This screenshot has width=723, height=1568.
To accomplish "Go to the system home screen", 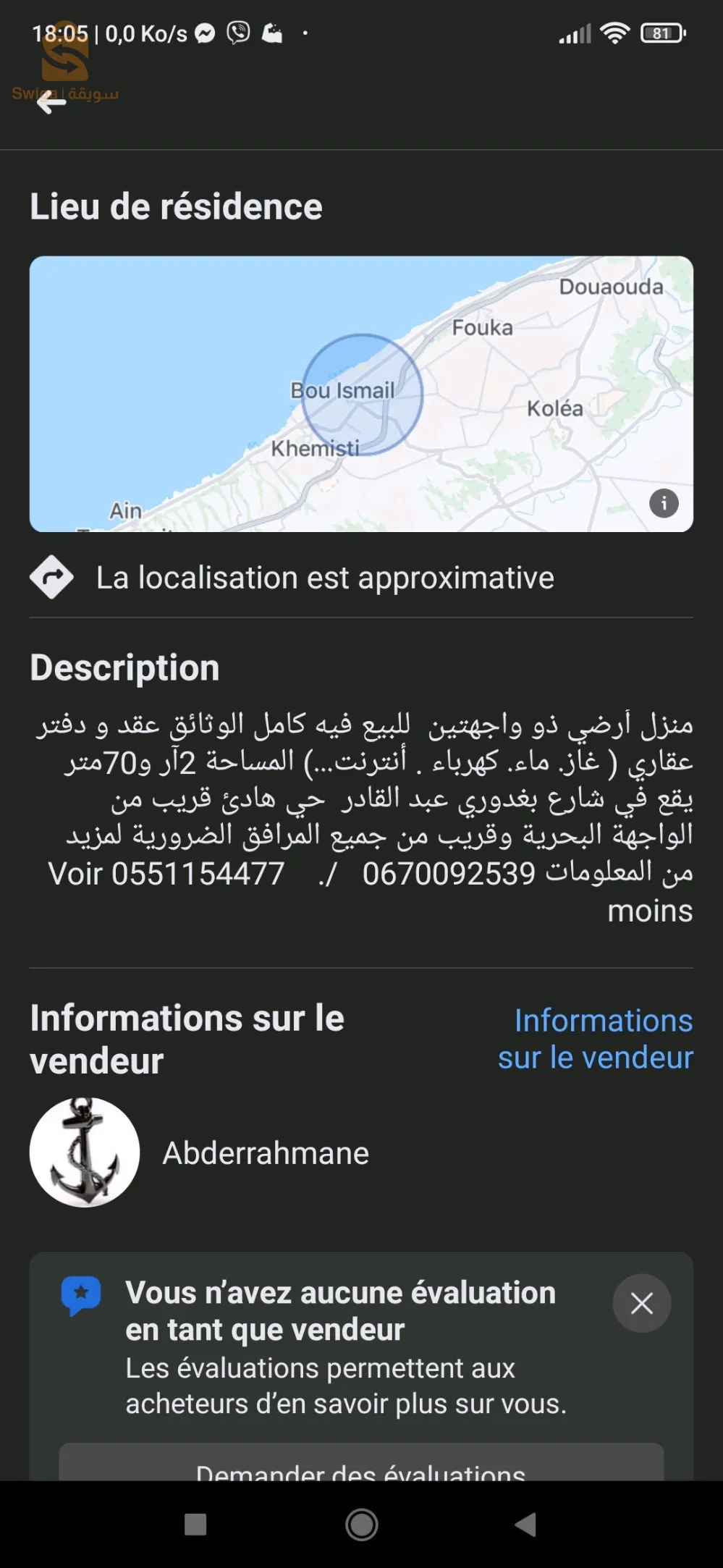I will point(361,1525).
